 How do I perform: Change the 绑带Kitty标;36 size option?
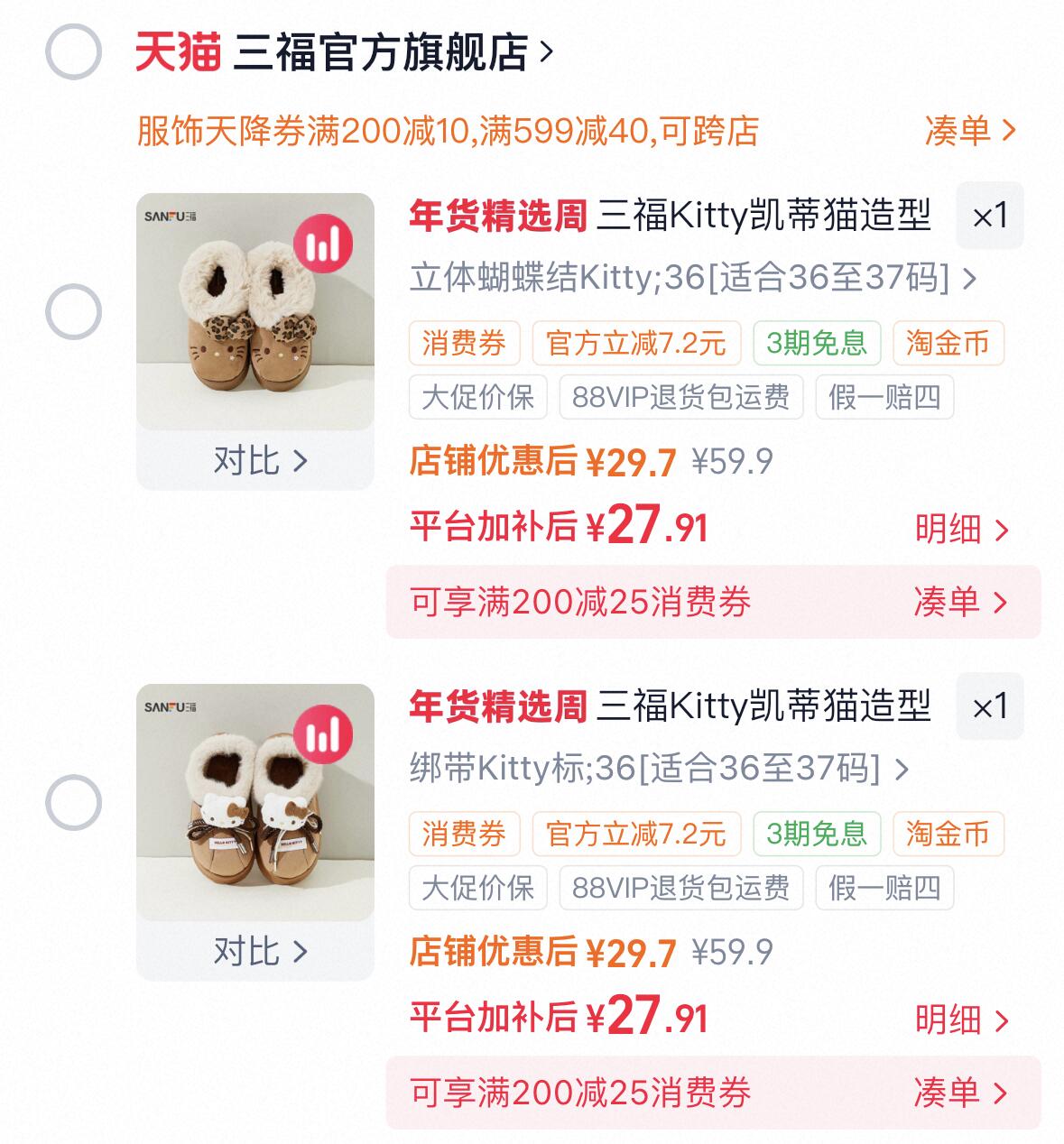[658, 769]
